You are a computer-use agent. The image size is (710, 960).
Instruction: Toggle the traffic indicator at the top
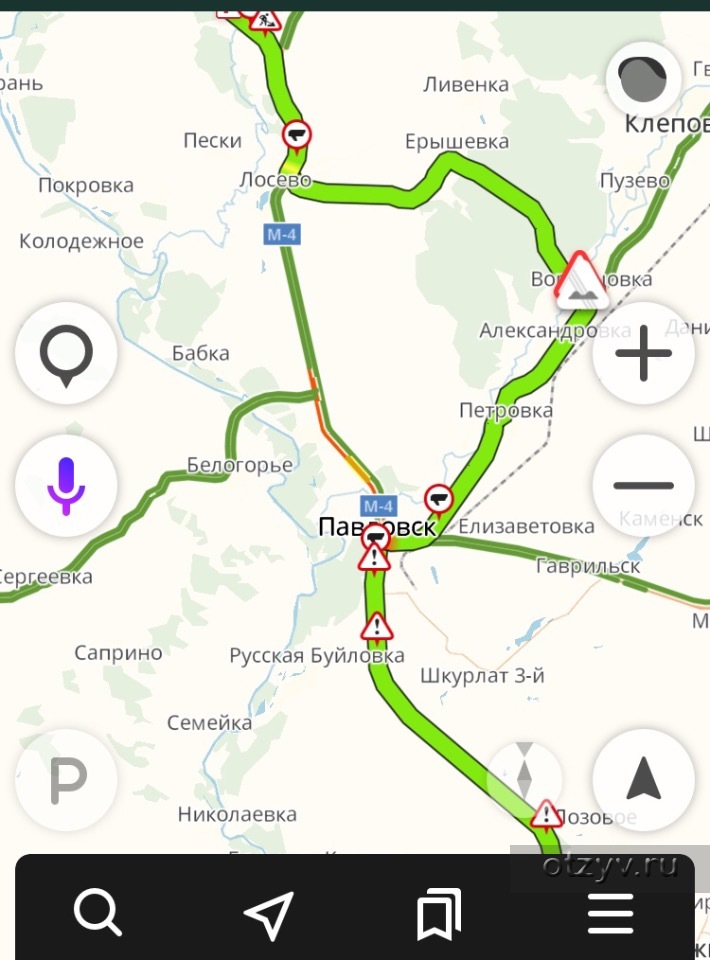643,80
